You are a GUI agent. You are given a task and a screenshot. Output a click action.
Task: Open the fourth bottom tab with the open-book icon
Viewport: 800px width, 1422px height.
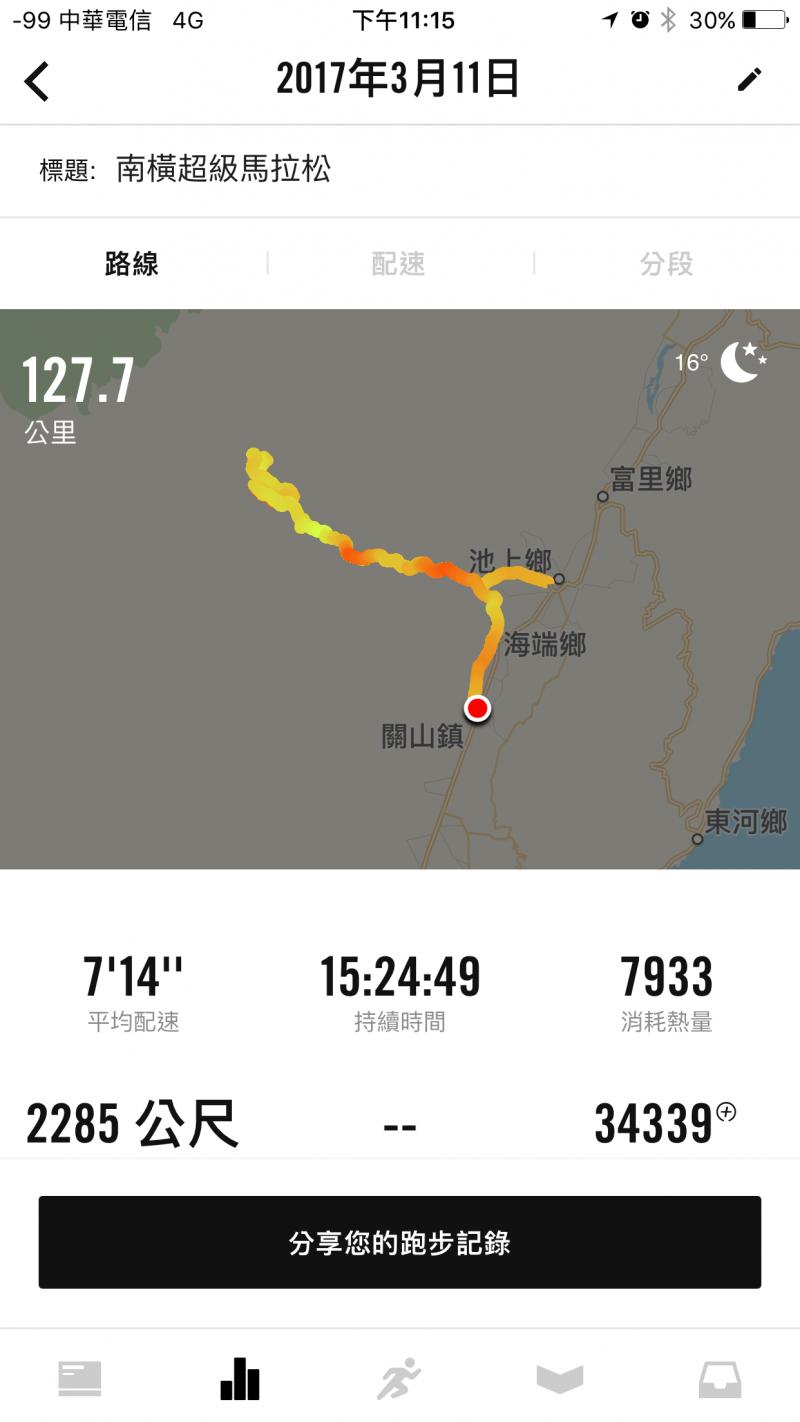[x=559, y=1379]
